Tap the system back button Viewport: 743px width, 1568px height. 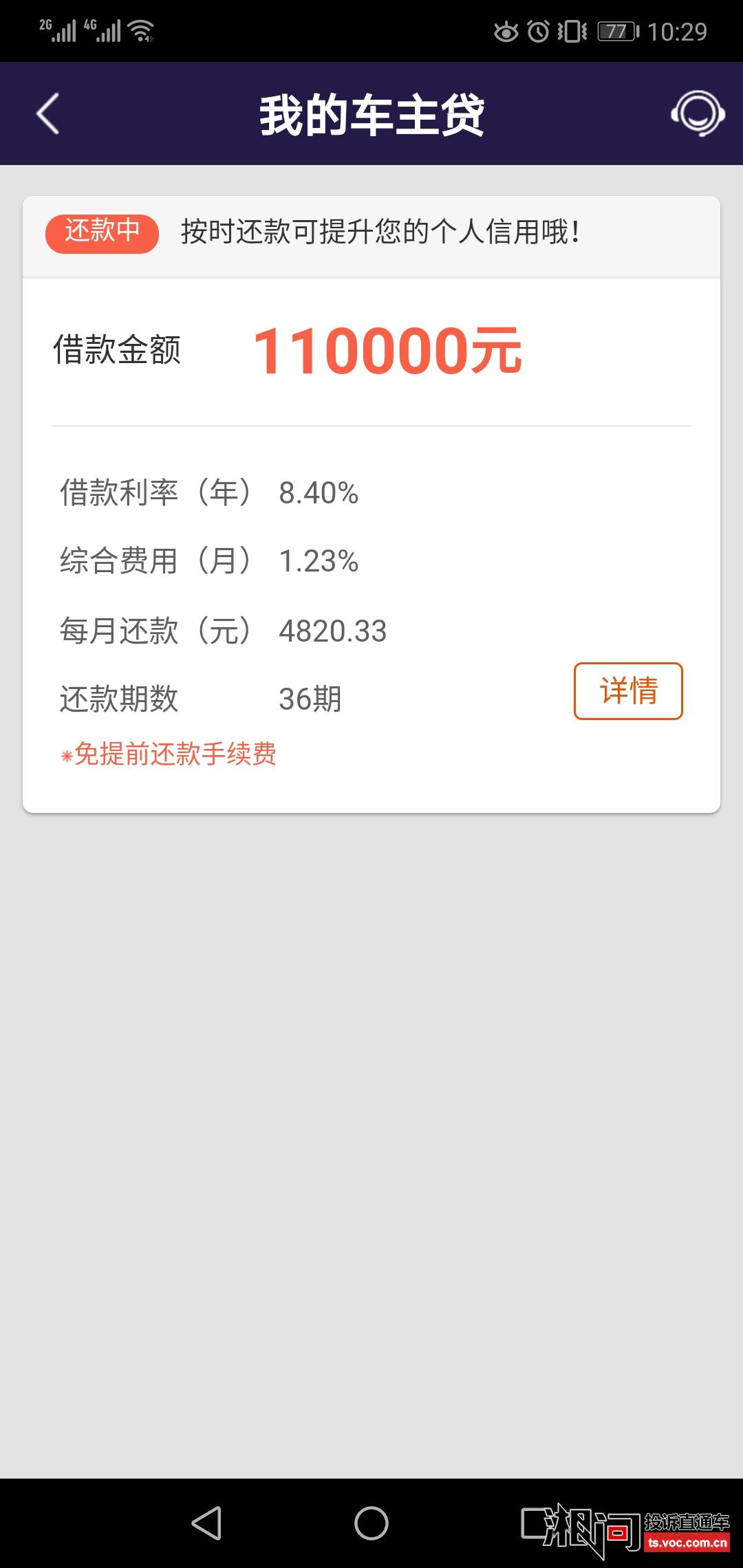(206, 1523)
